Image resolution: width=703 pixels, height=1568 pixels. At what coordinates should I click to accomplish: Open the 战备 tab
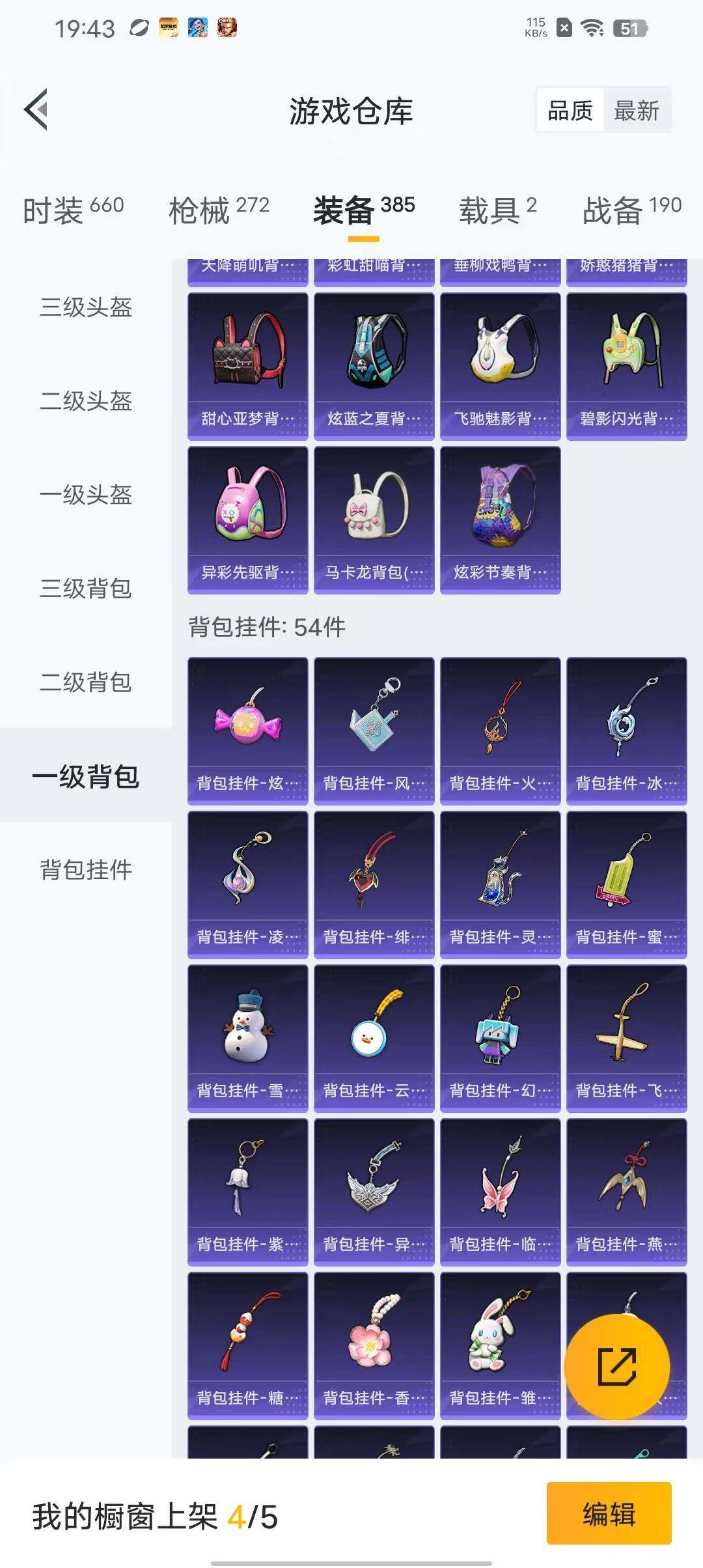631,210
